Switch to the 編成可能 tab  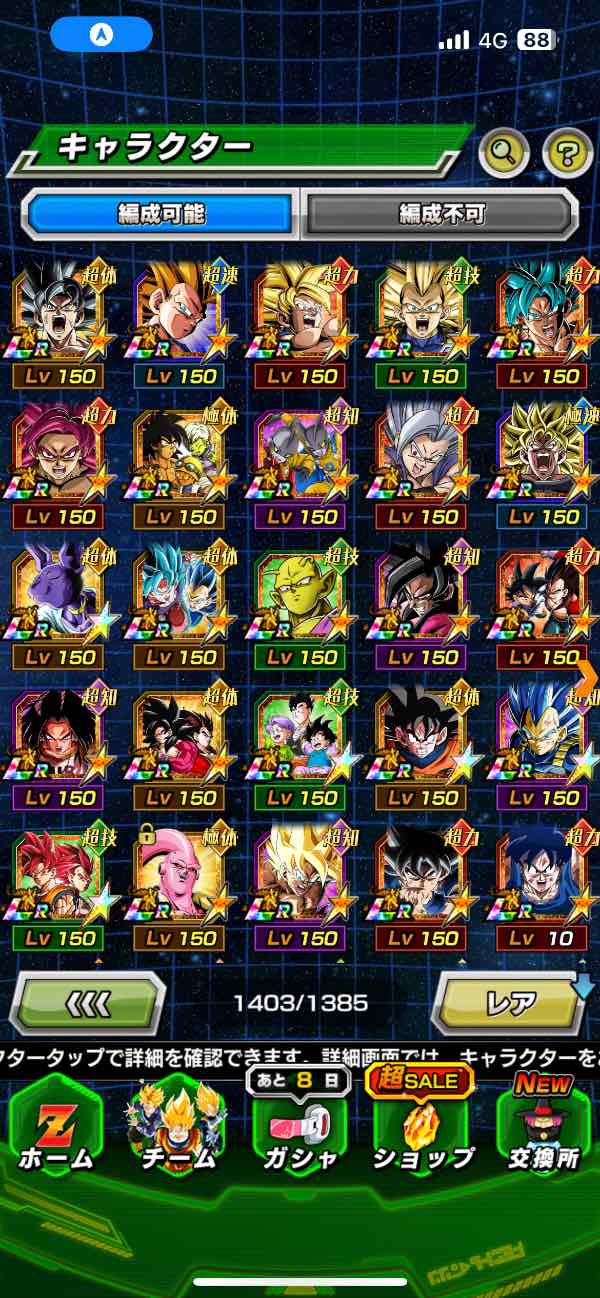tap(161, 213)
